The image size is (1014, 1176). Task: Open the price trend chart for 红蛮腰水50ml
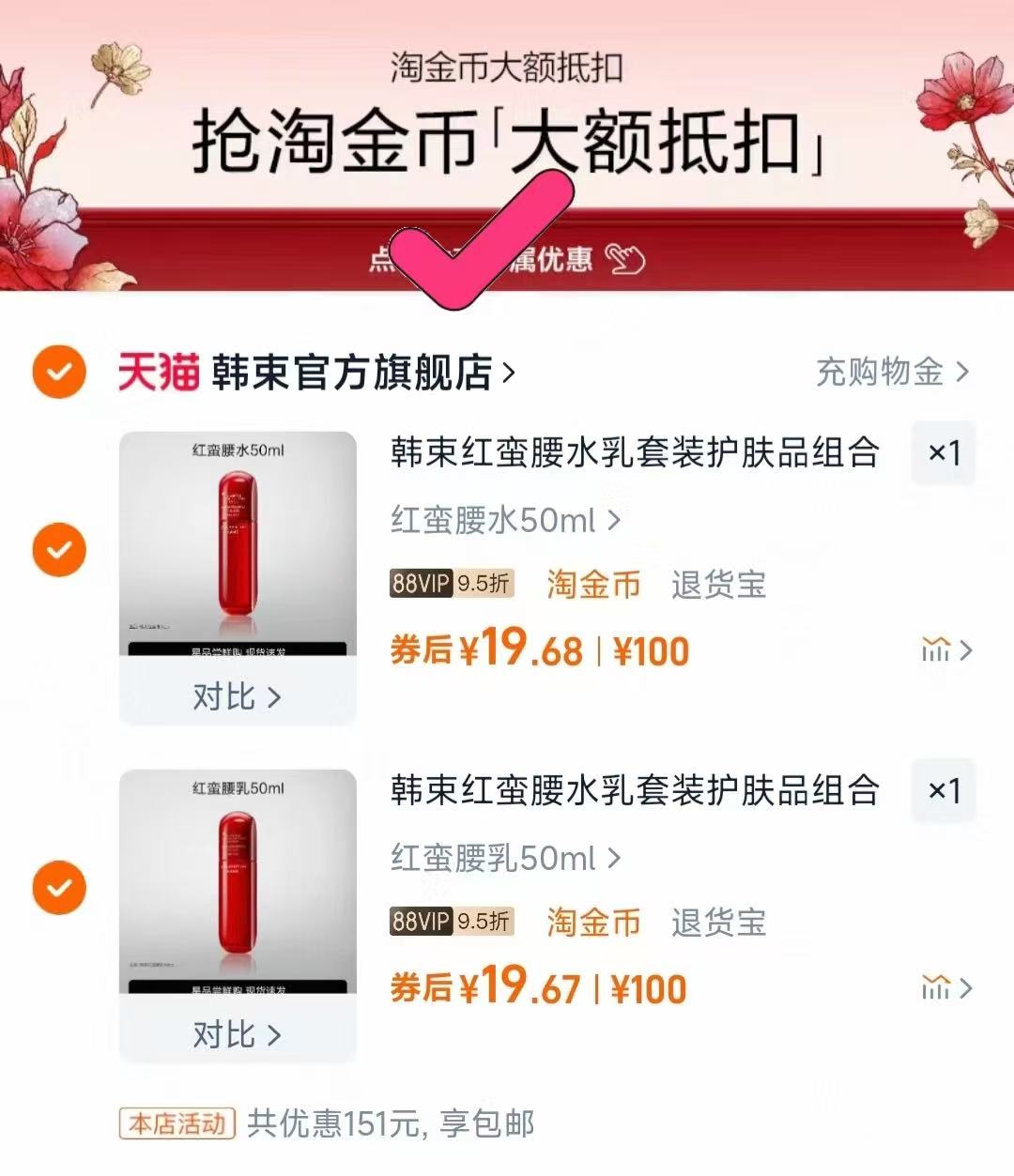941,649
